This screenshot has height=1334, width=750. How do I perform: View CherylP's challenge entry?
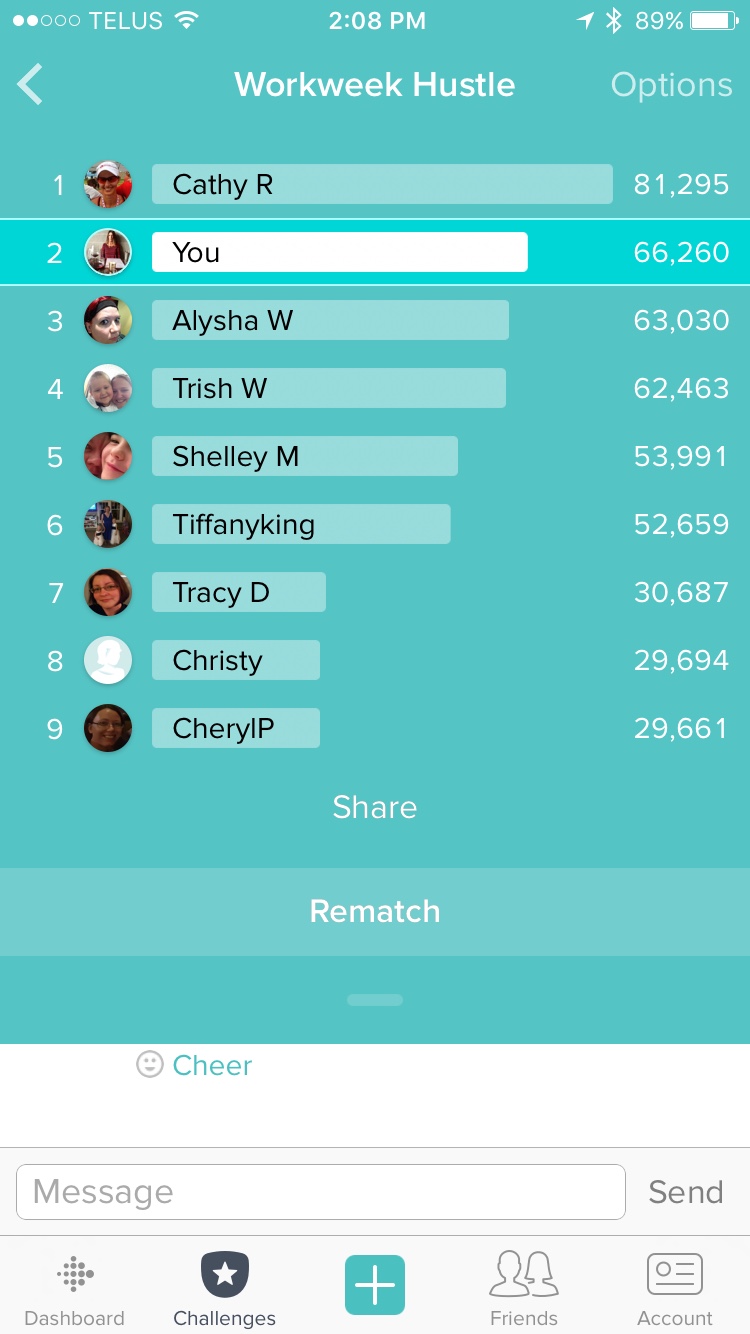point(235,728)
